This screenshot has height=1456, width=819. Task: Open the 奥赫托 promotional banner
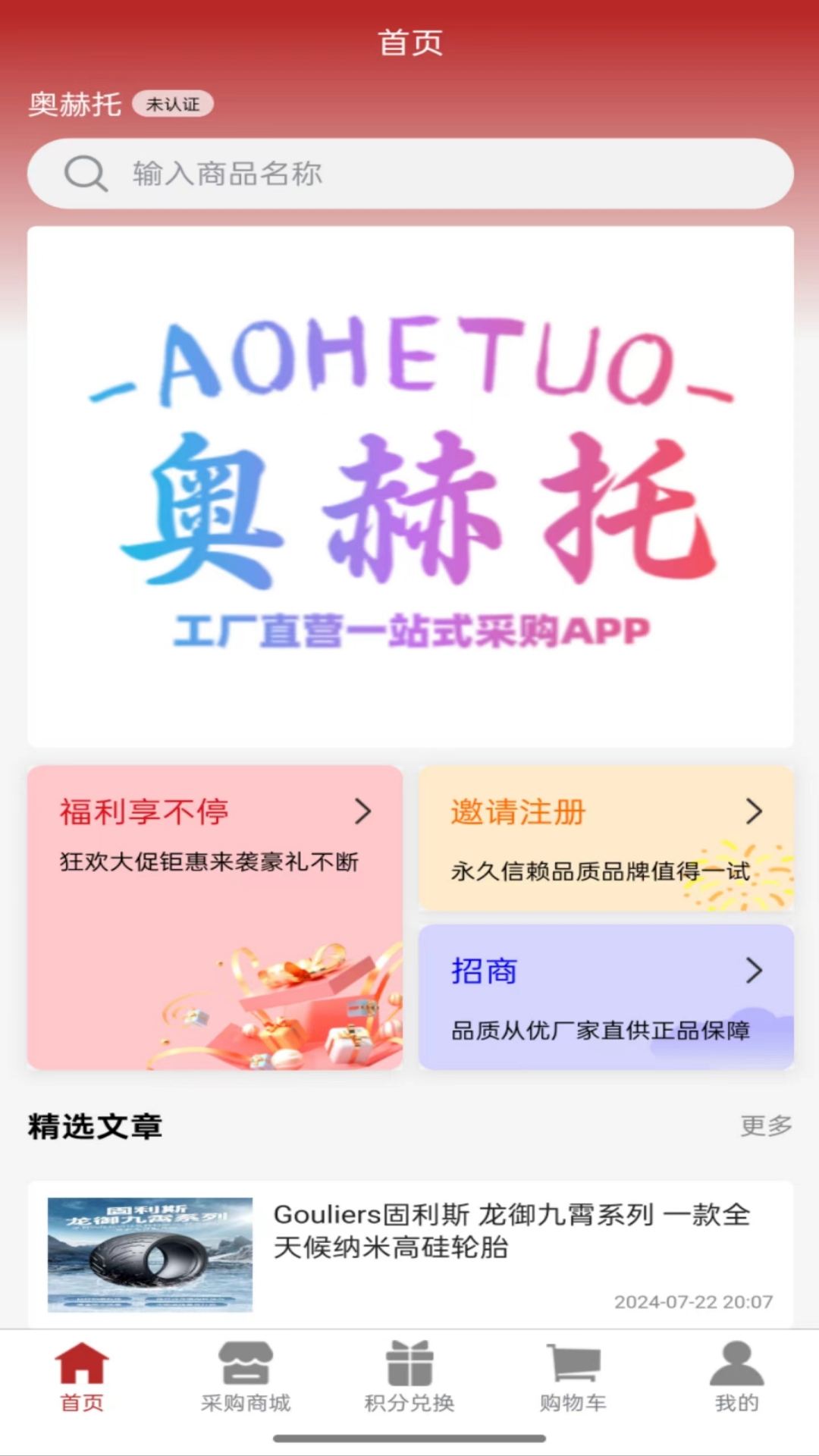pos(410,487)
